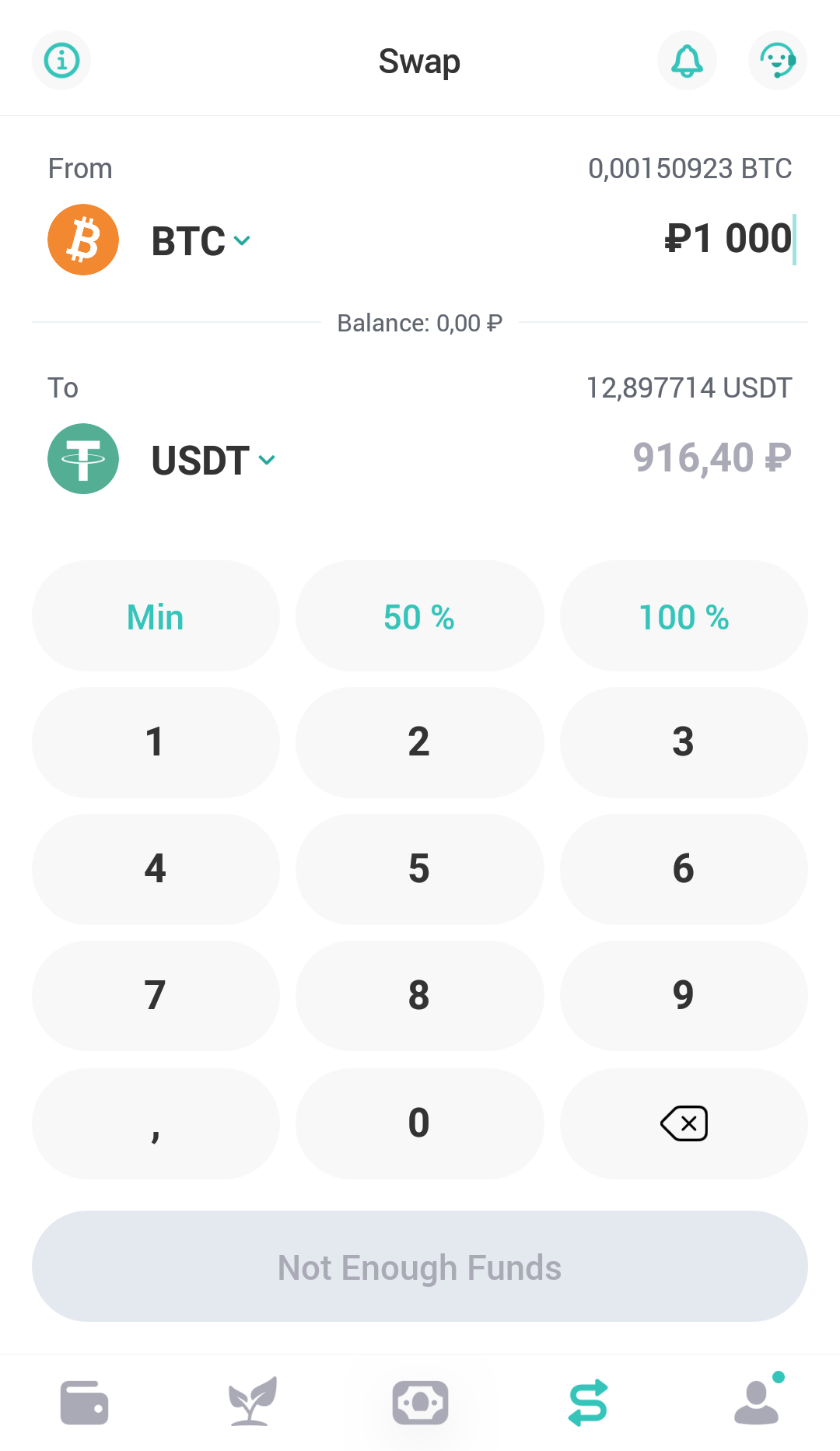Choose 50 % of balance
The image size is (840, 1451).
tap(419, 616)
